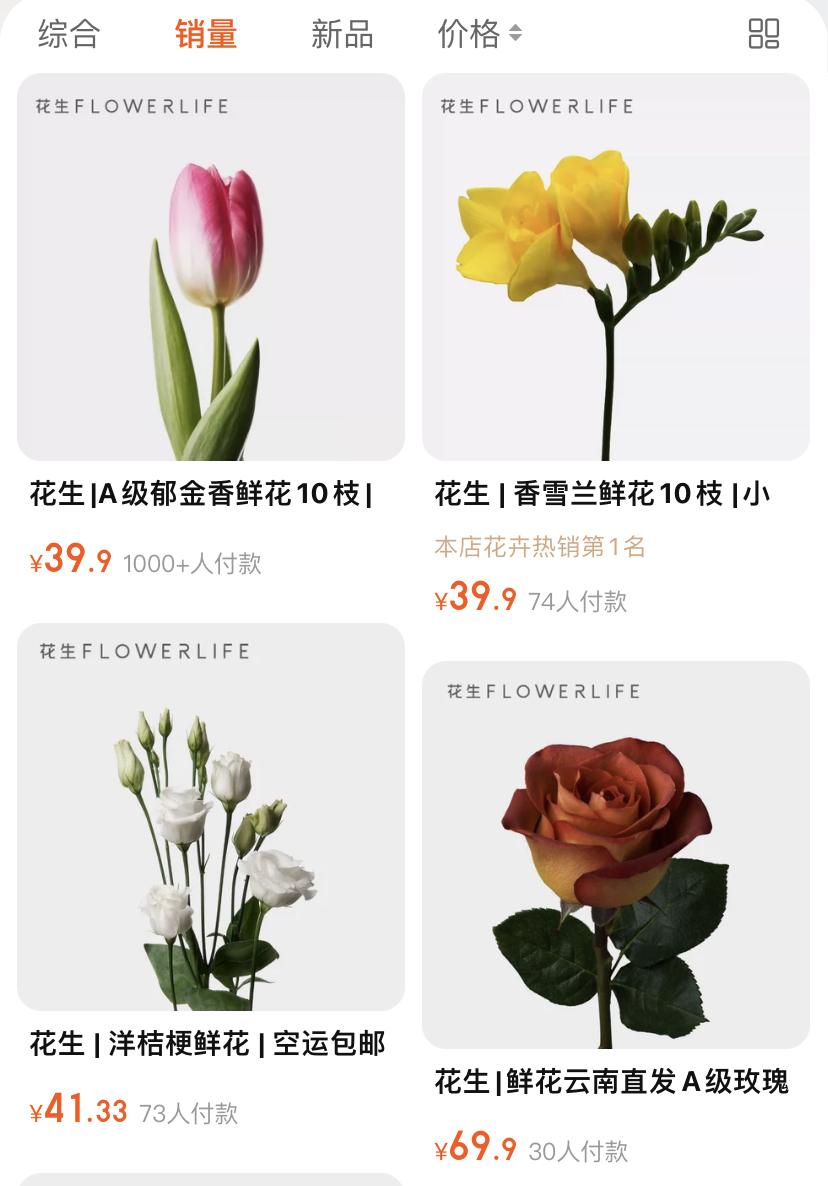
Task: Click the four-square display toggle icon
Action: 763,33
